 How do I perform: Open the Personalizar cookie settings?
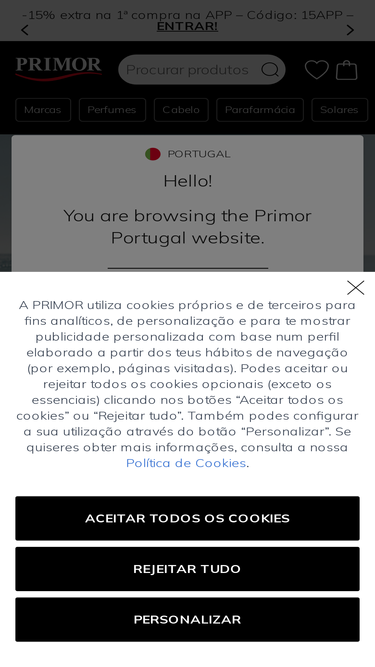[x=187, y=619]
